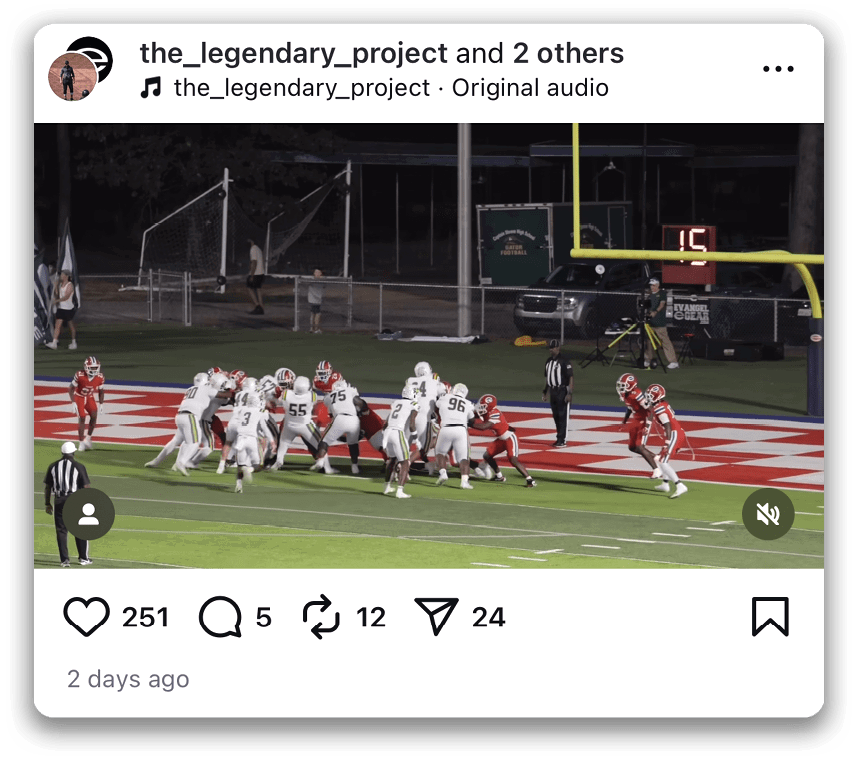This screenshot has width=858, height=759.
Task: Open the_legendary_project username link
Action: pos(293,53)
